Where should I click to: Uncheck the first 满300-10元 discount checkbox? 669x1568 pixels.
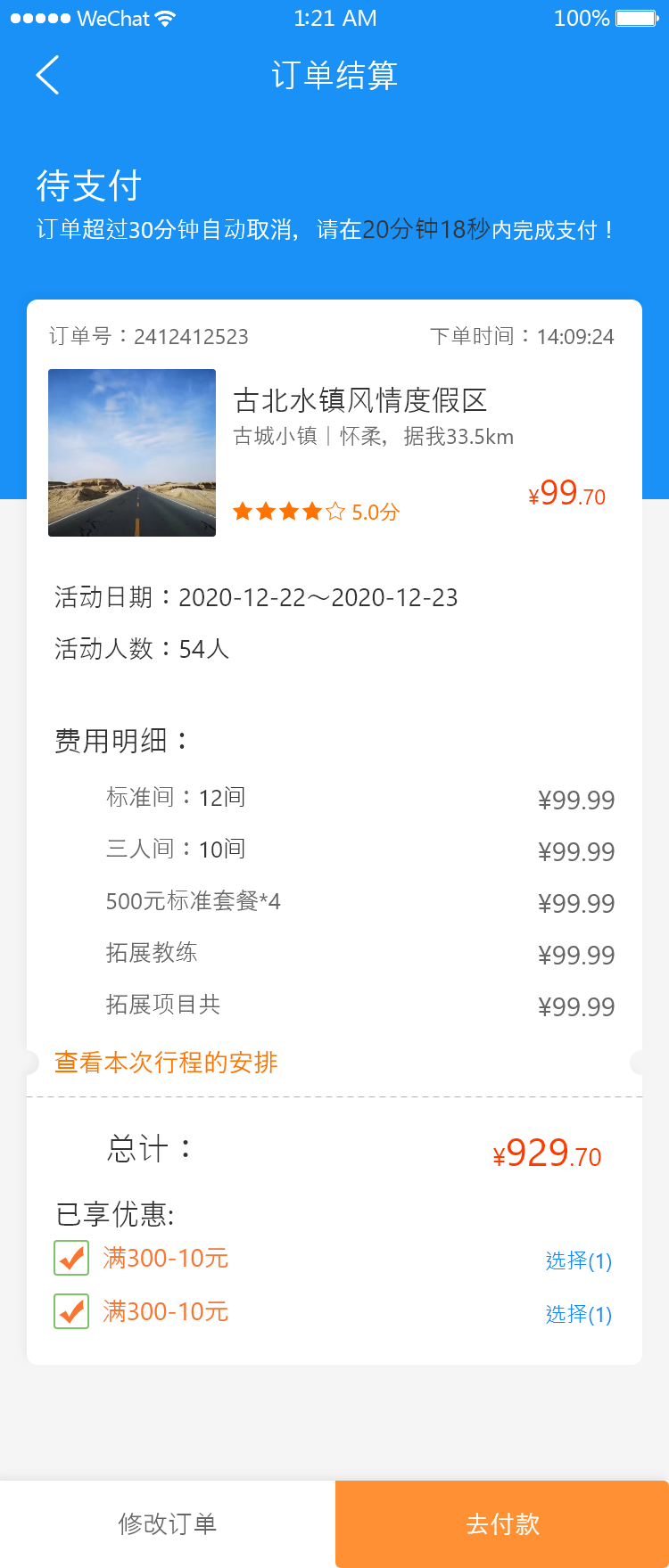[x=71, y=1259]
